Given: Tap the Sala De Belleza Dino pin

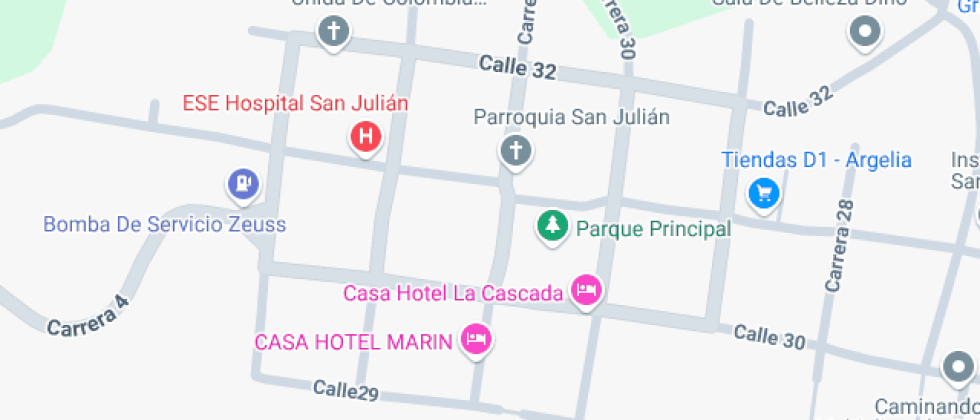Looking at the screenshot, I should pyautogui.click(x=863, y=32).
